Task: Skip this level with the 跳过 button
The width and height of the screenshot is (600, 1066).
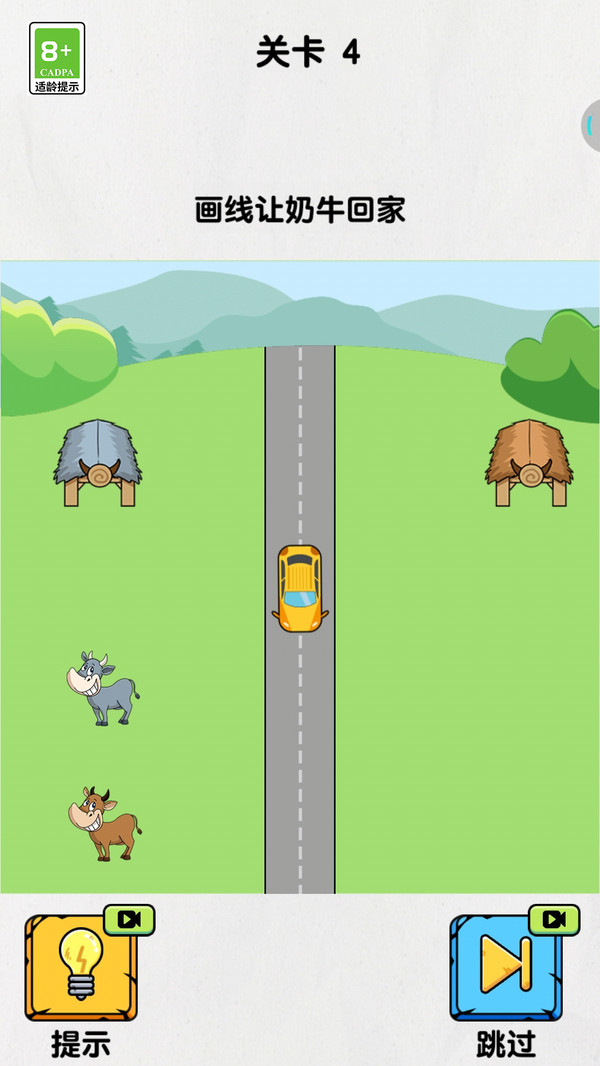Action: (x=506, y=965)
